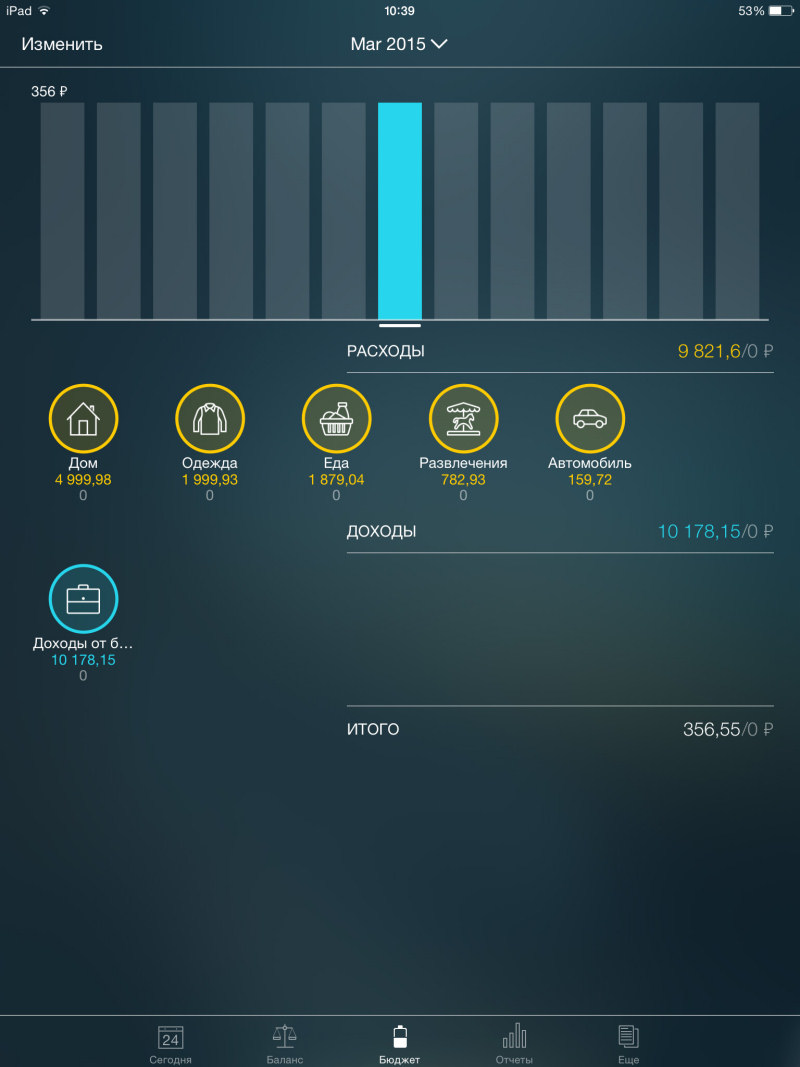Open the Отчеты tab
Viewport: 800px width, 1067px height.
click(514, 1043)
